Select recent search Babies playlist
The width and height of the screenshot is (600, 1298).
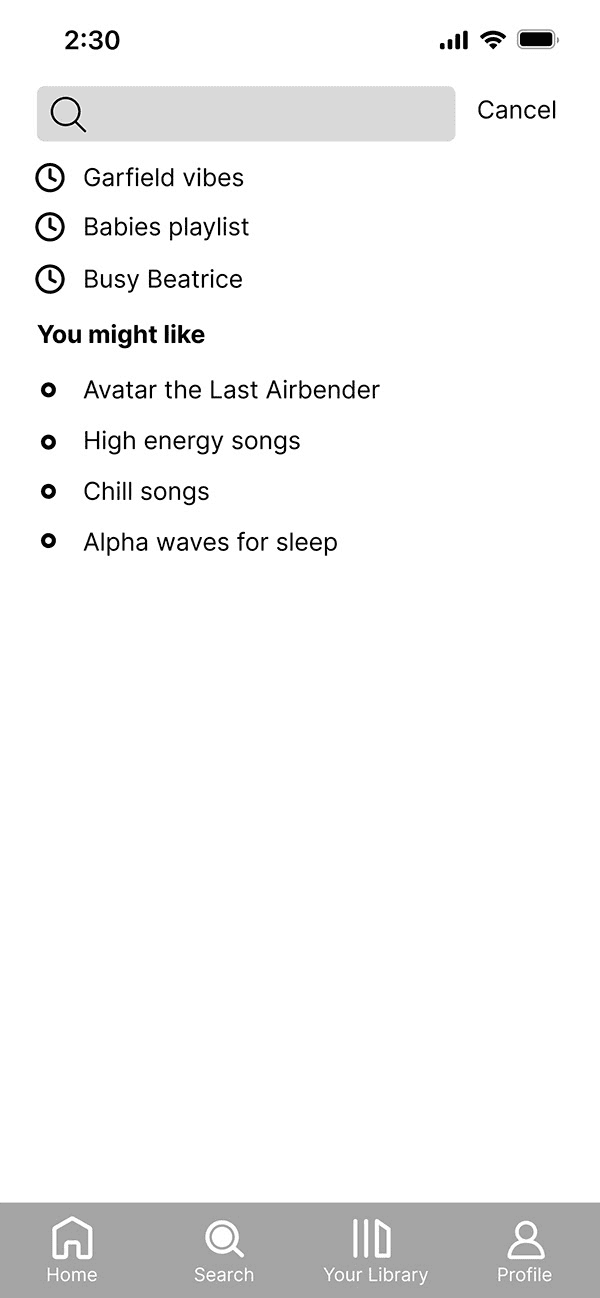(x=166, y=227)
